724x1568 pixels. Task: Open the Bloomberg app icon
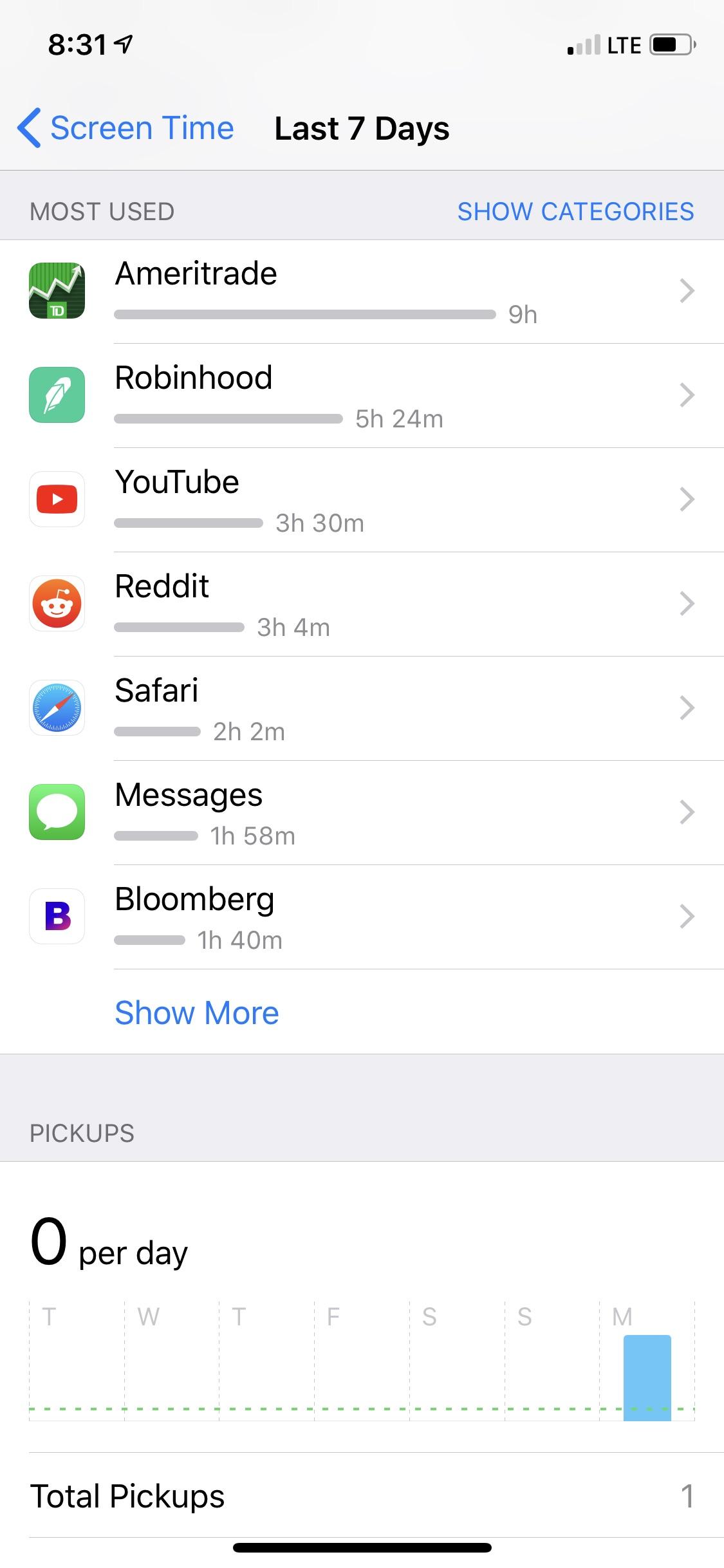click(x=57, y=917)
